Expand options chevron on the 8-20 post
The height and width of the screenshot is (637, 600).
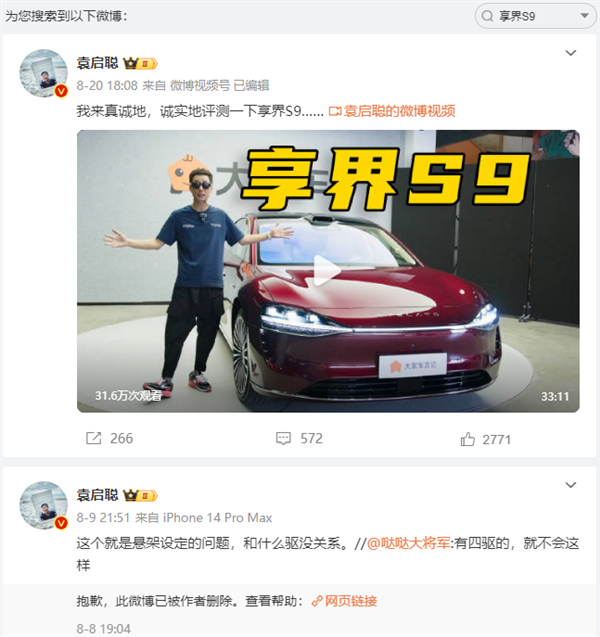[x=571, y=52]
